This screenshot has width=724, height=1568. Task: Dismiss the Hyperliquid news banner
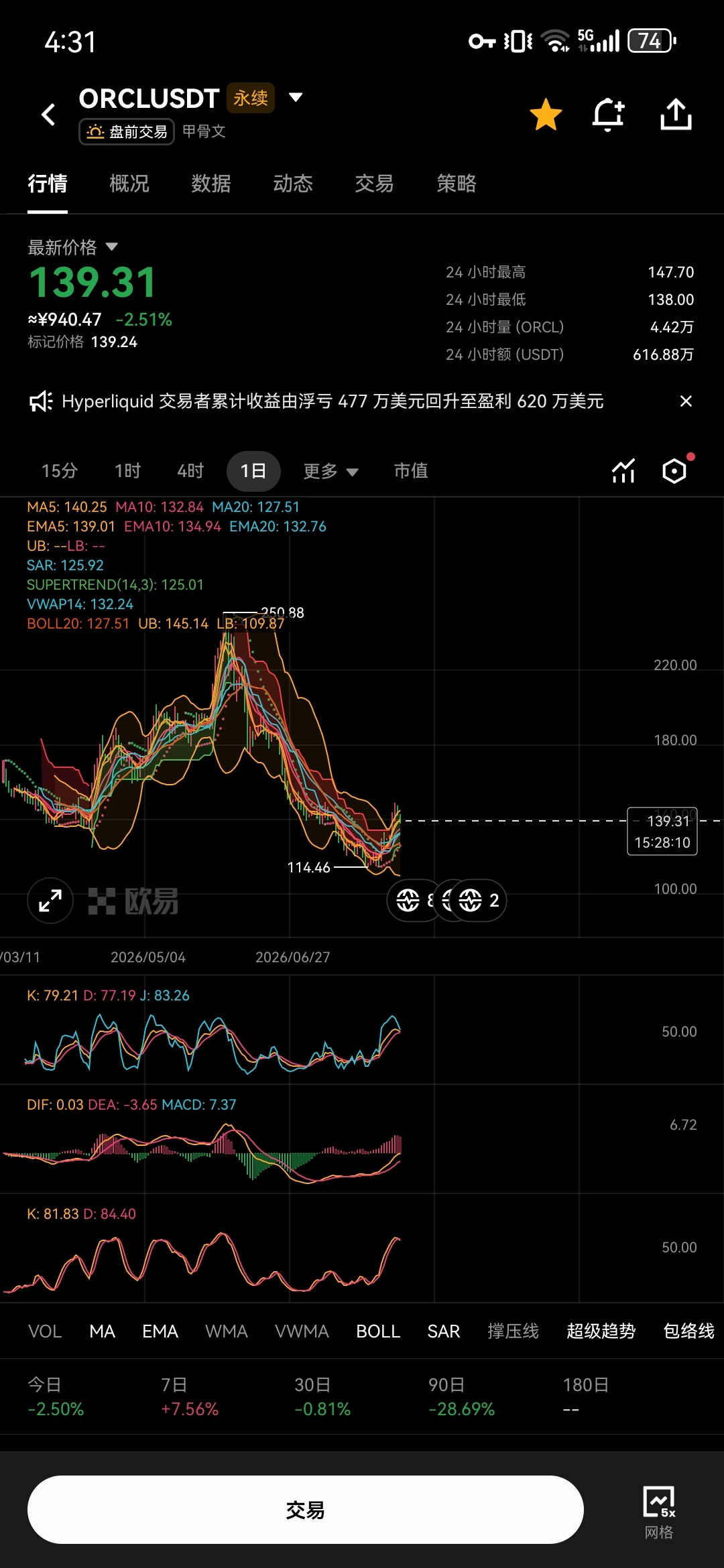tap(686, 401)
